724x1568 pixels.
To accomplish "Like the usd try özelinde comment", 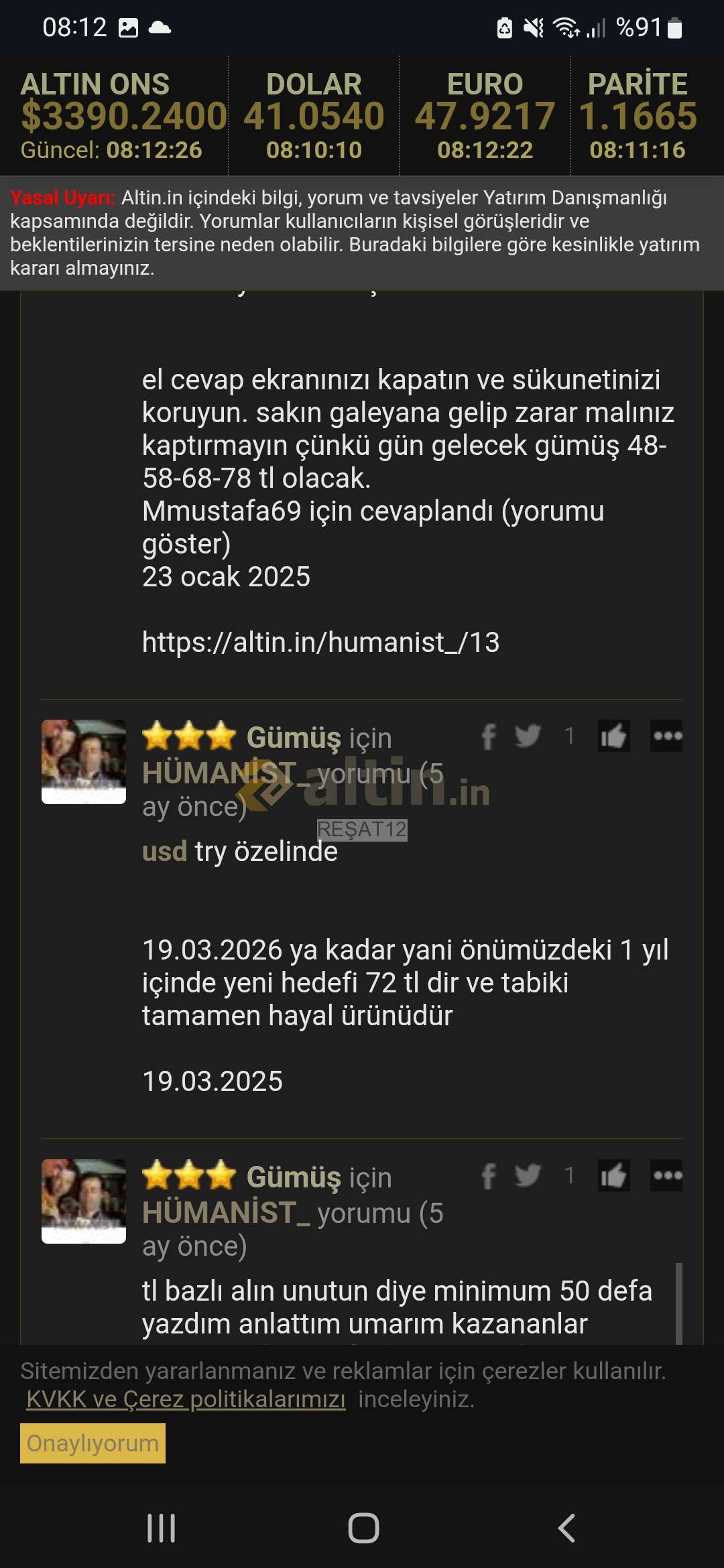I will point(613,736).
